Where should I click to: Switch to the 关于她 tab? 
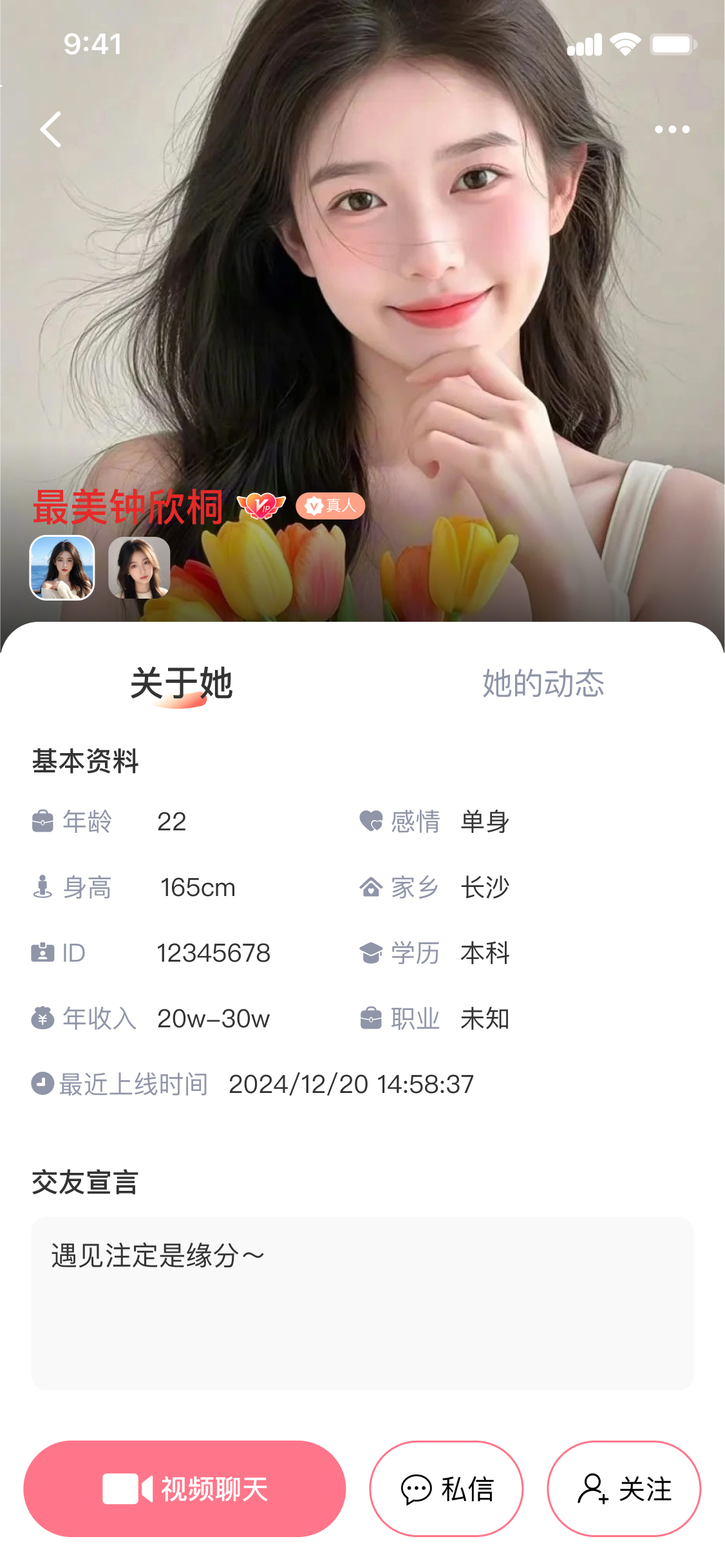pyautogui.click(x=181, y=683)
